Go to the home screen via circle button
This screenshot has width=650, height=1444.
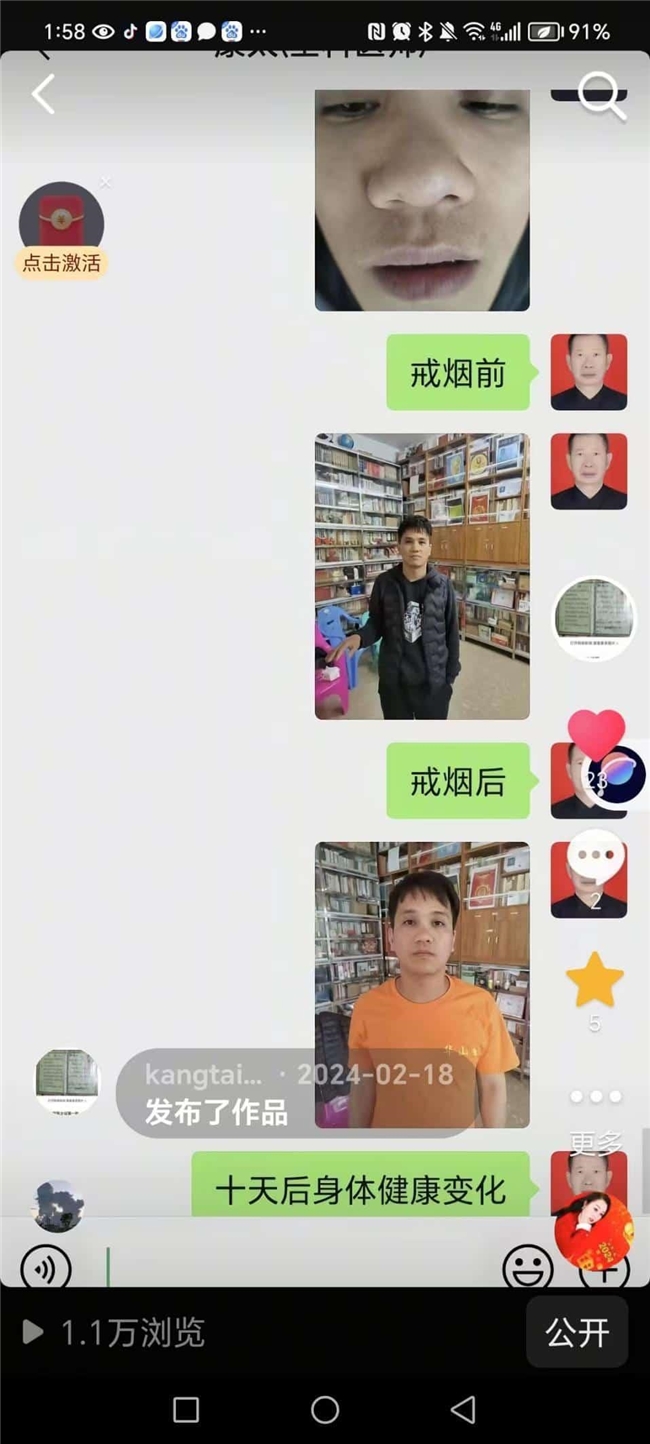tap(325, 1410)
